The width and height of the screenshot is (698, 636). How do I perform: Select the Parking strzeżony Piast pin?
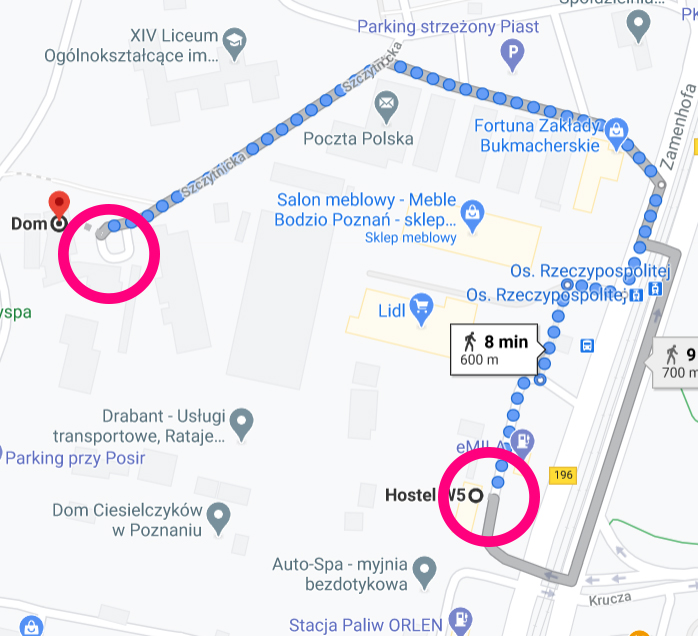click(x=513, y=51)
